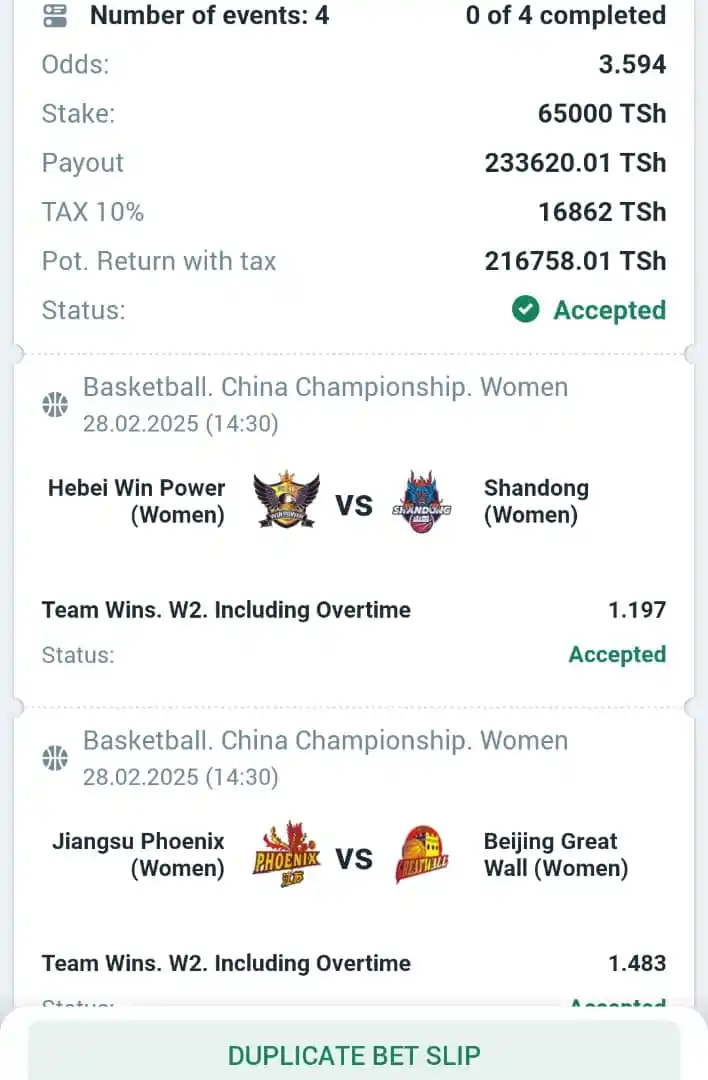
Task: Open the Jiangsu Phoenix vs Beijing Great Wall event
Action: coord(353,856)
